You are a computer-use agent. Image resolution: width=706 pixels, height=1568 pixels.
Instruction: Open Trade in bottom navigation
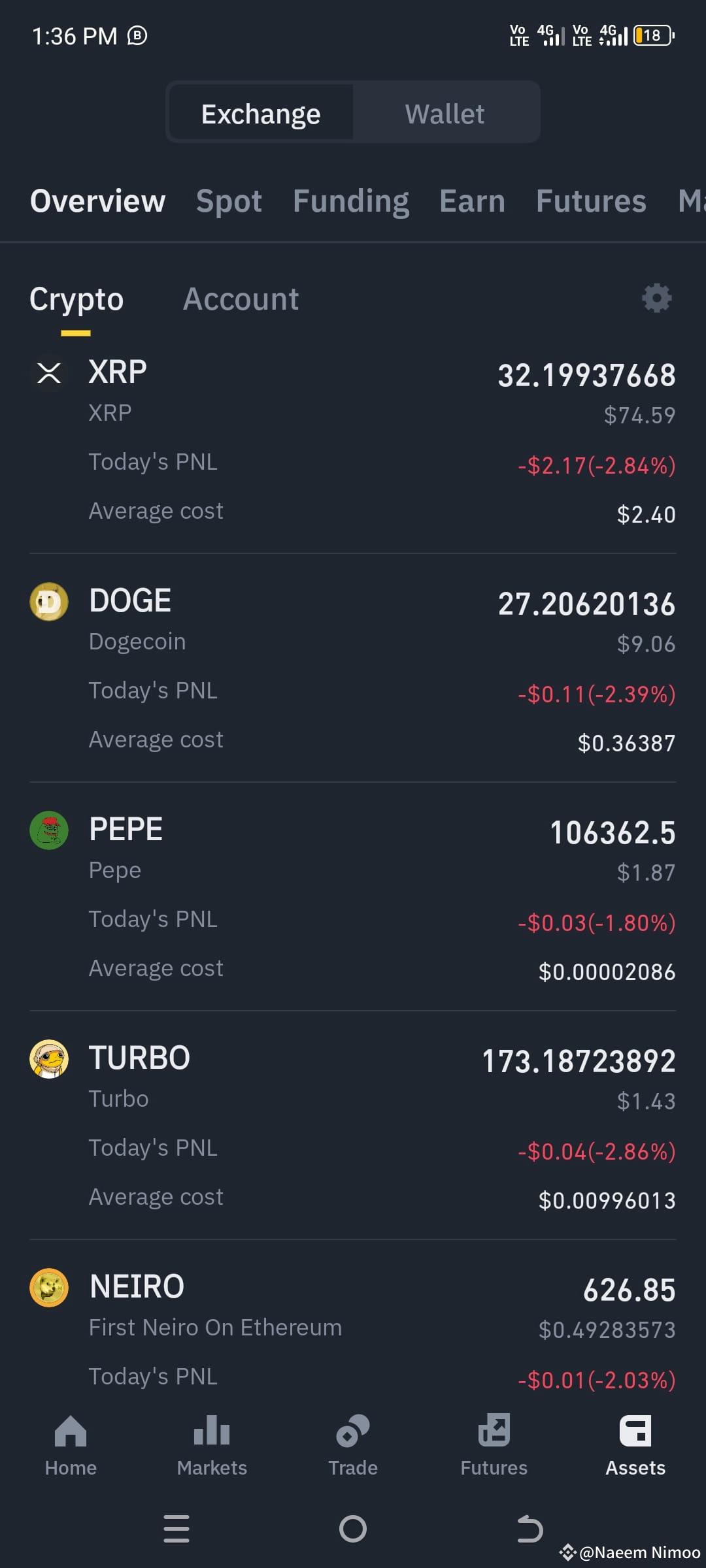353,1445
